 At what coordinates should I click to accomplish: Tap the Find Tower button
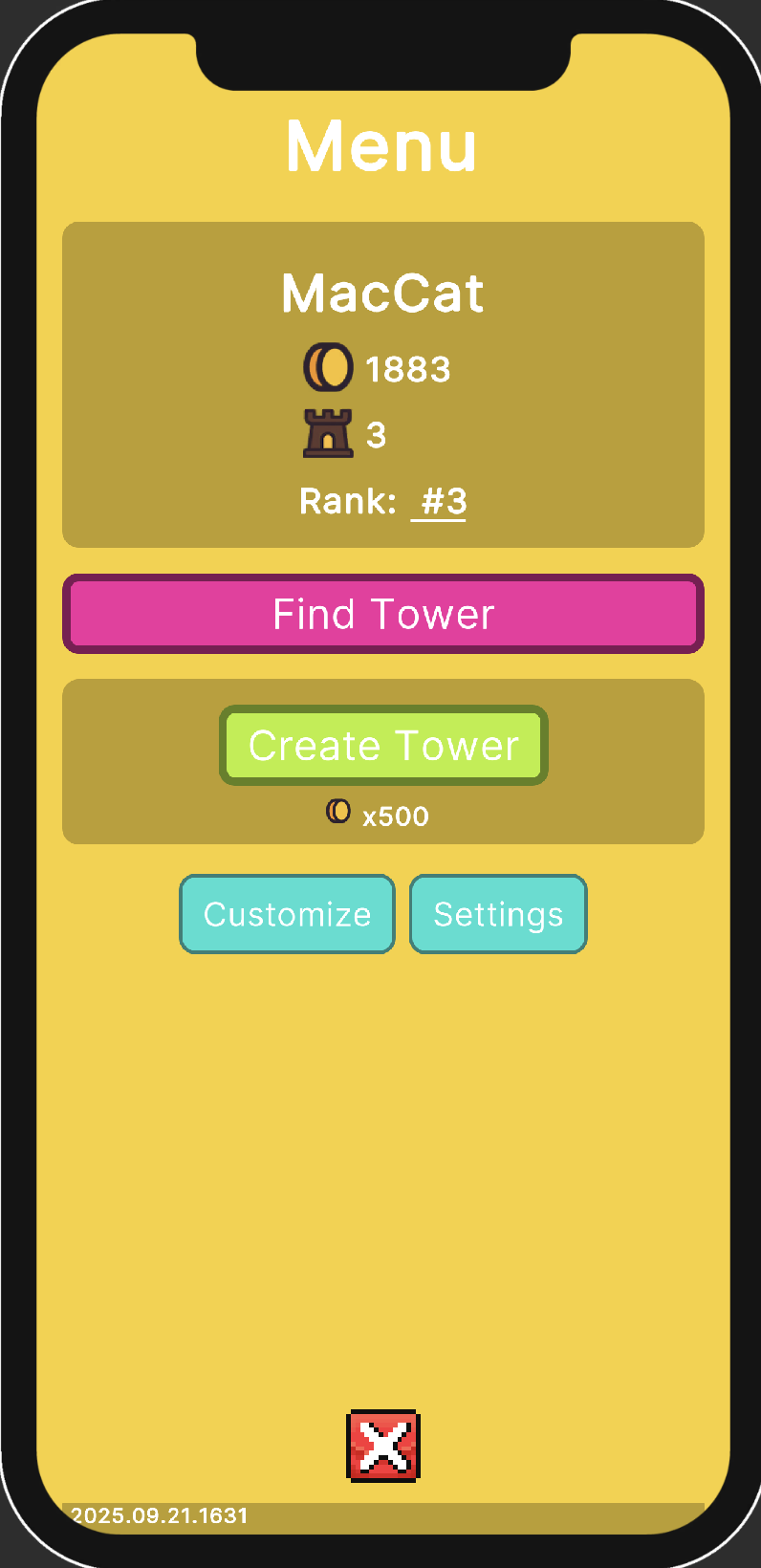[x=382, y=614]
